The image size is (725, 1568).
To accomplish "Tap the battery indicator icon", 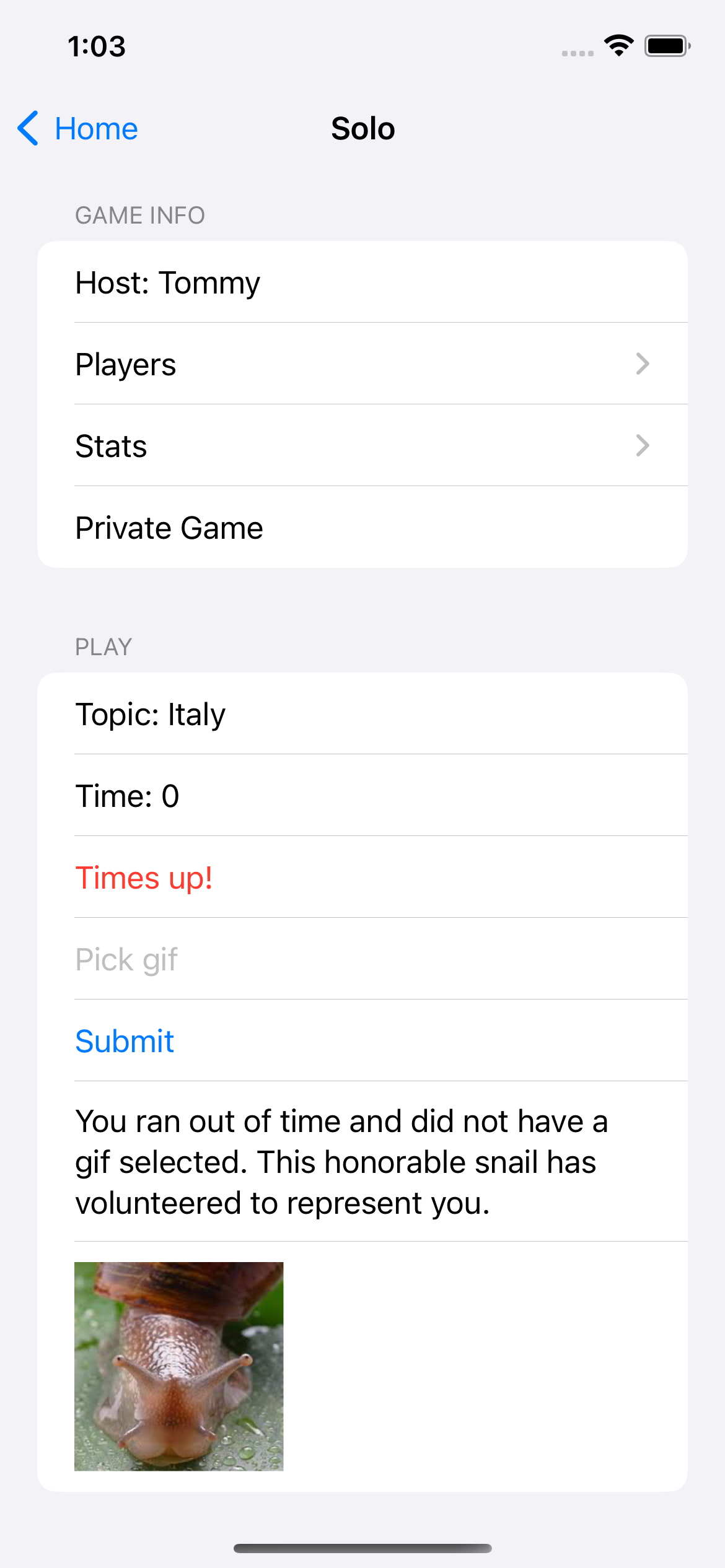I will point(667,45).
